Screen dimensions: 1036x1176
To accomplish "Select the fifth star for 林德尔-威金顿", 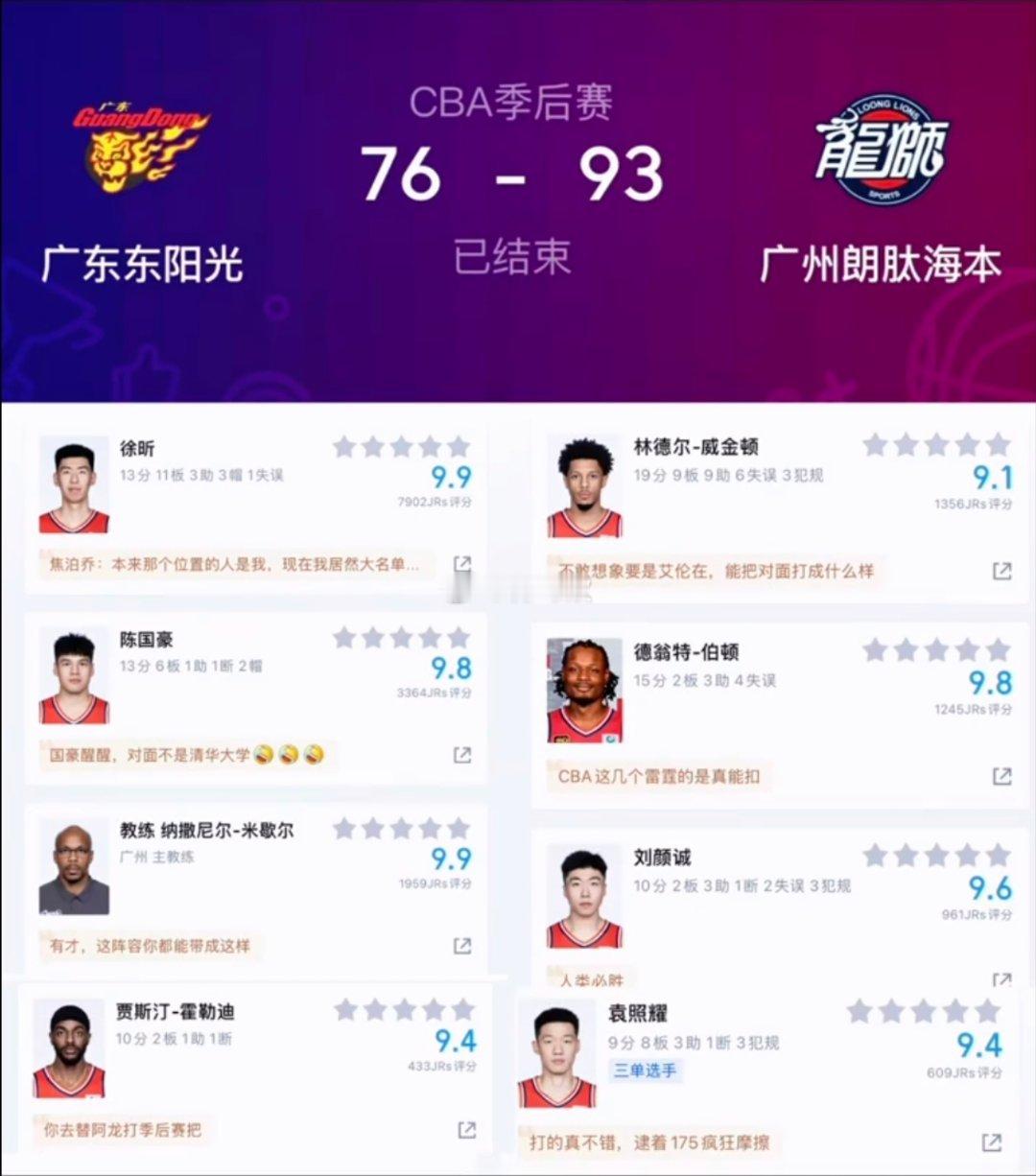I will (x=997, y=444).
